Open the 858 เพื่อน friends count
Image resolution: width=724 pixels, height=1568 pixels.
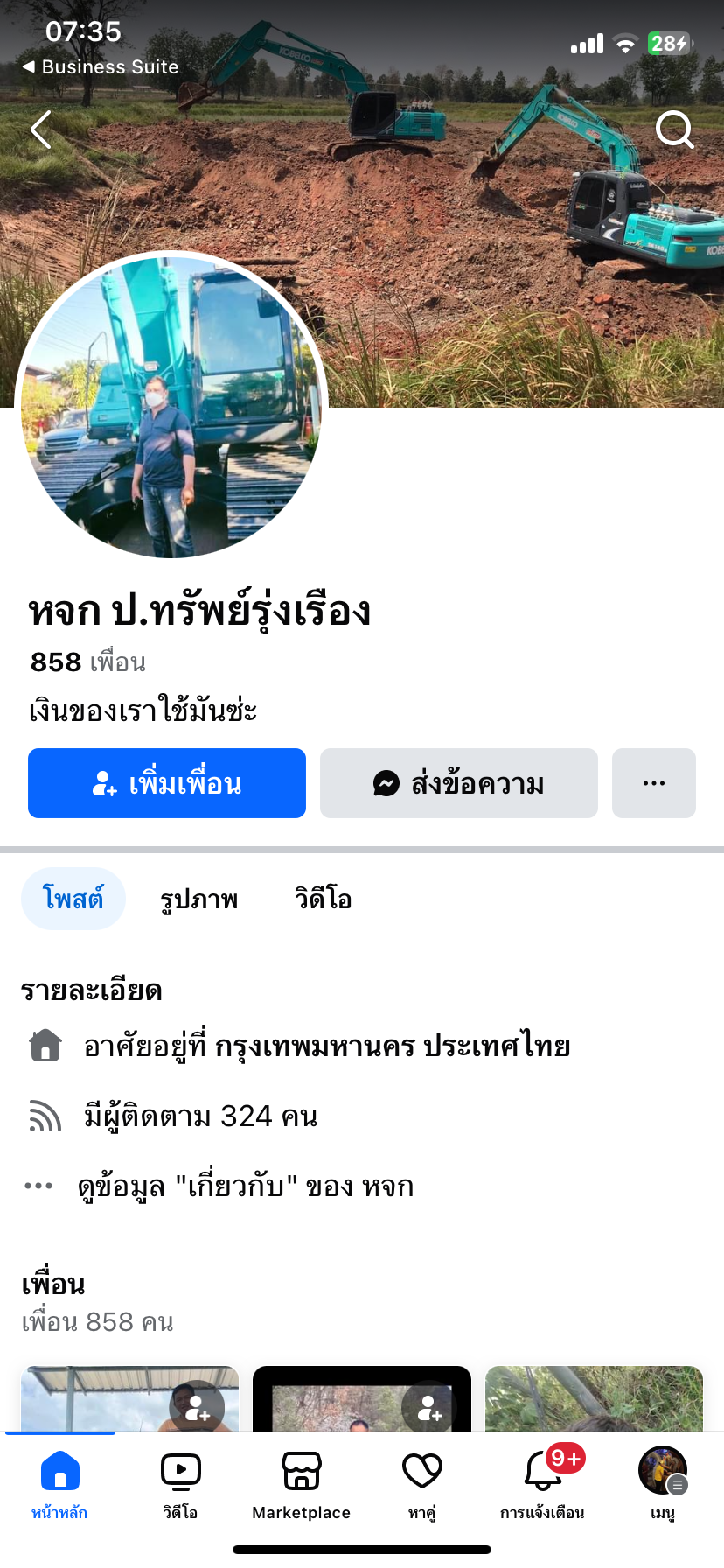coord(88,662)
